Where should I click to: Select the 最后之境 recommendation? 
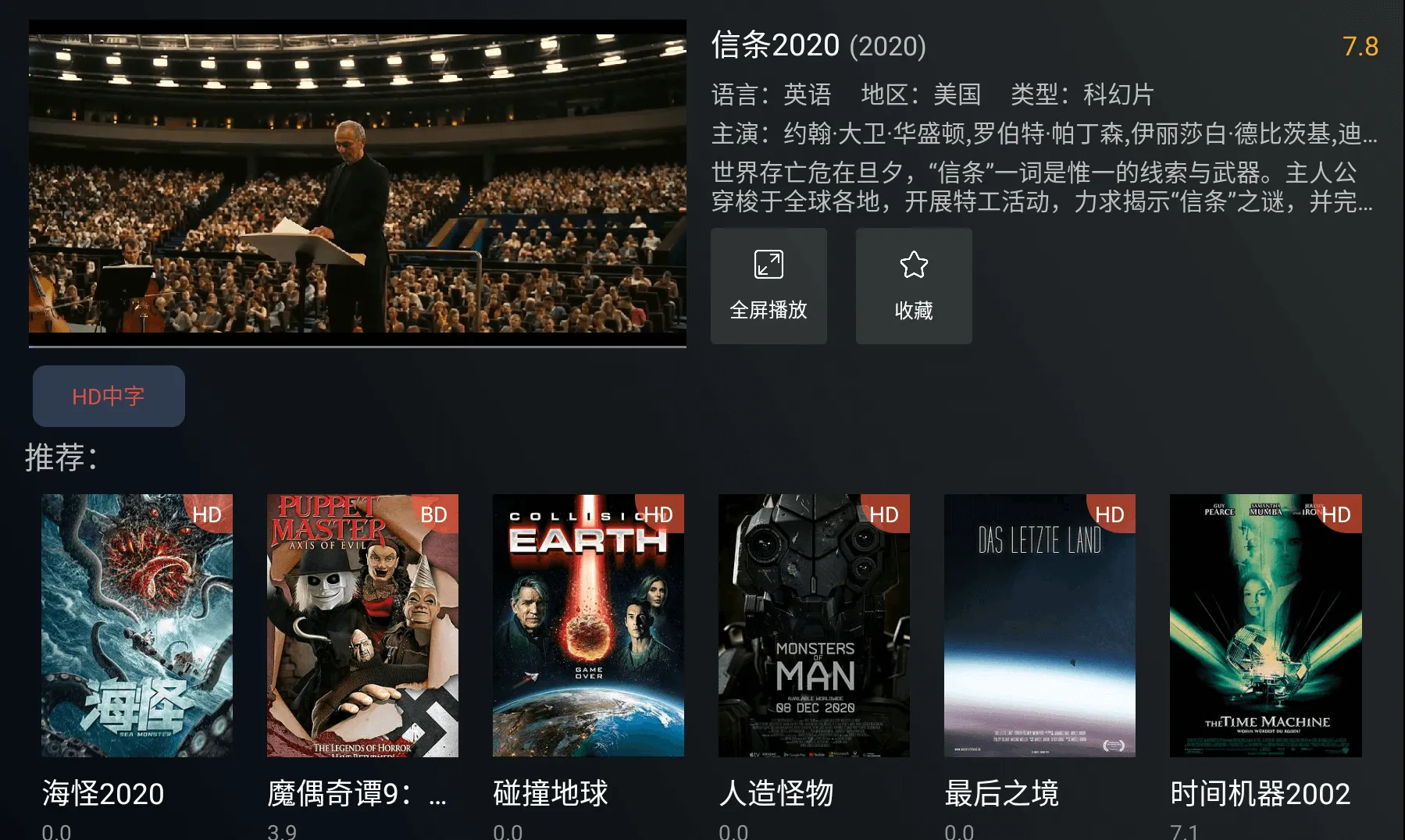[1039, 625]
